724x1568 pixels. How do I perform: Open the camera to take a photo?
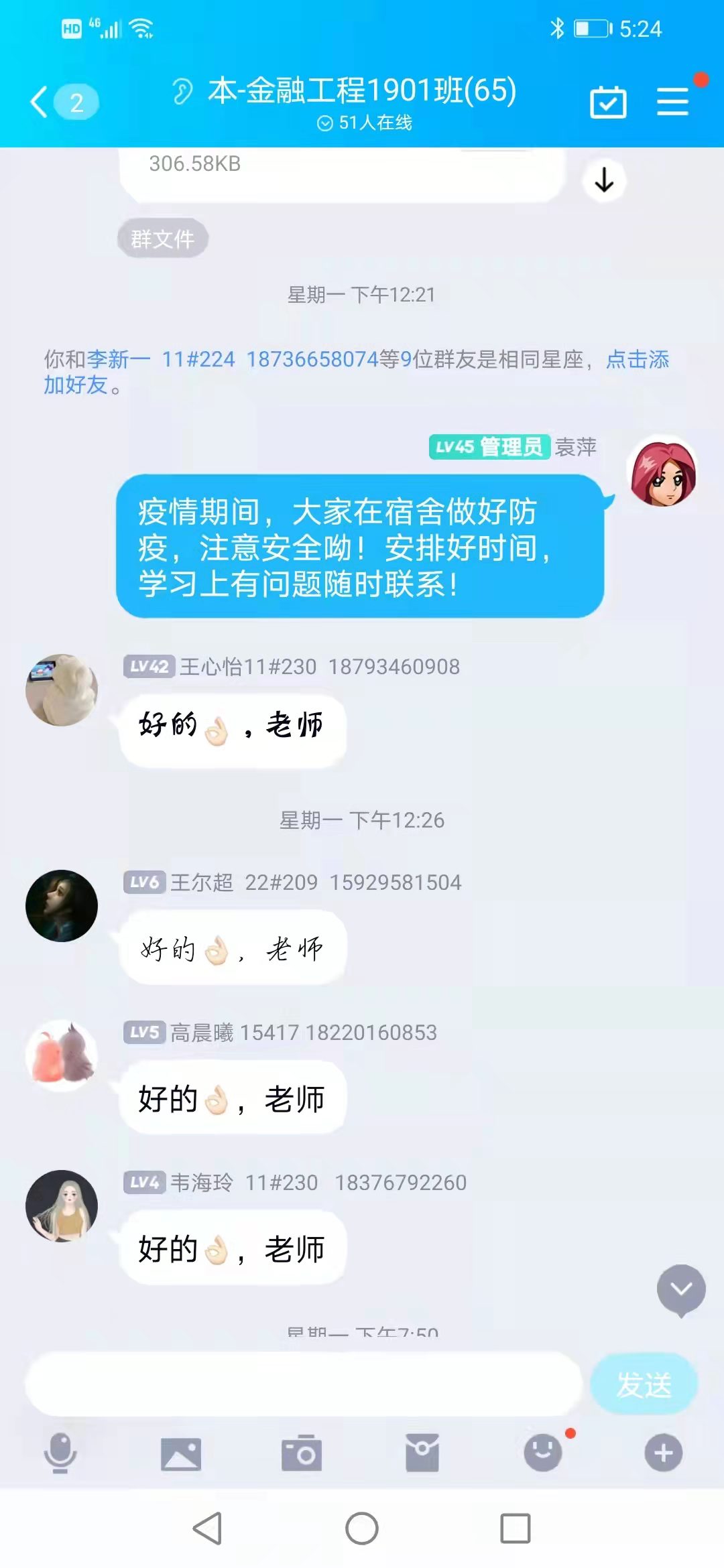pos(302,1453)
